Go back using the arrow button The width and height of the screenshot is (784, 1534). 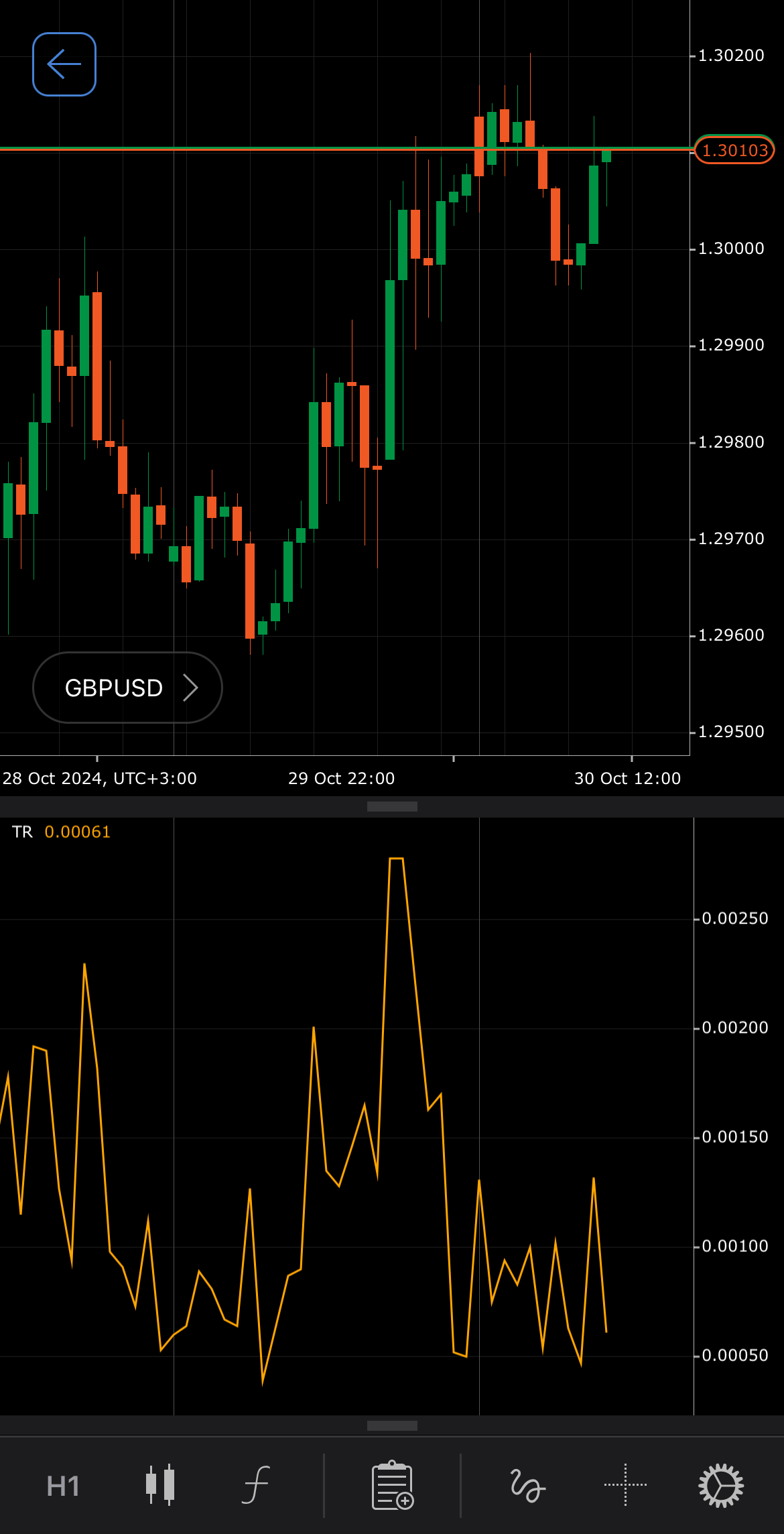[x=64, y=64]
